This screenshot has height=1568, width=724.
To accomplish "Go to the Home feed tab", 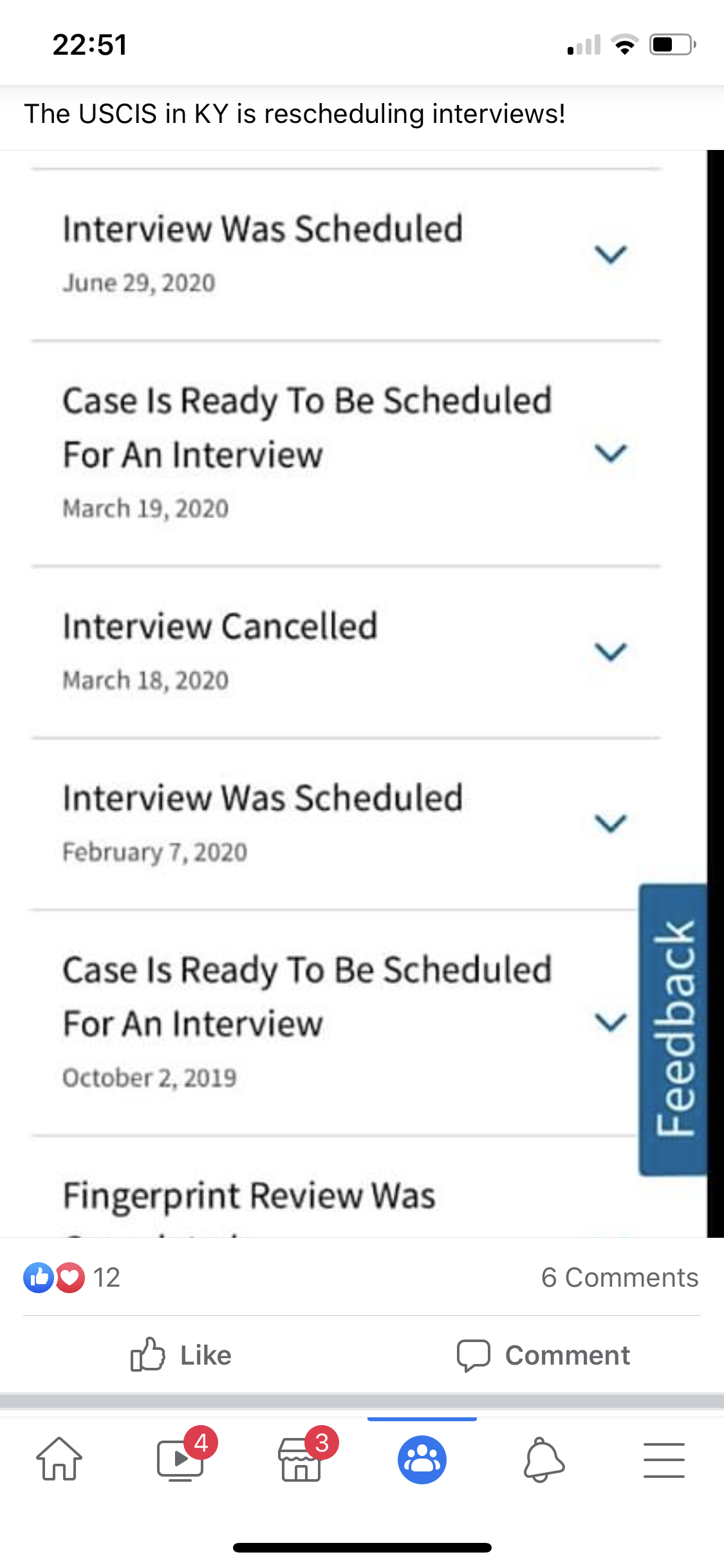I will 59,1459.
